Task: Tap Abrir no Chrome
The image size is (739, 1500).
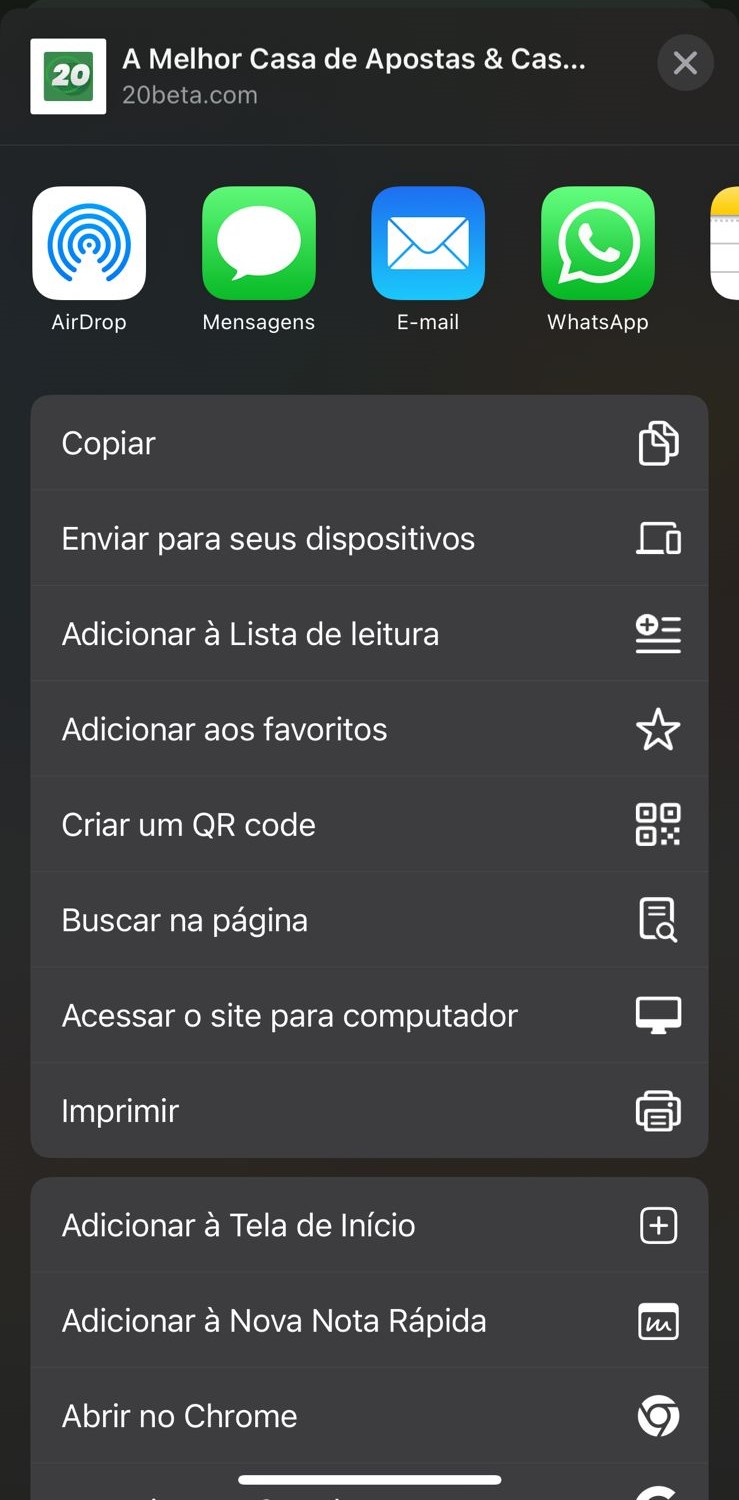Action: coord(369,1416)
